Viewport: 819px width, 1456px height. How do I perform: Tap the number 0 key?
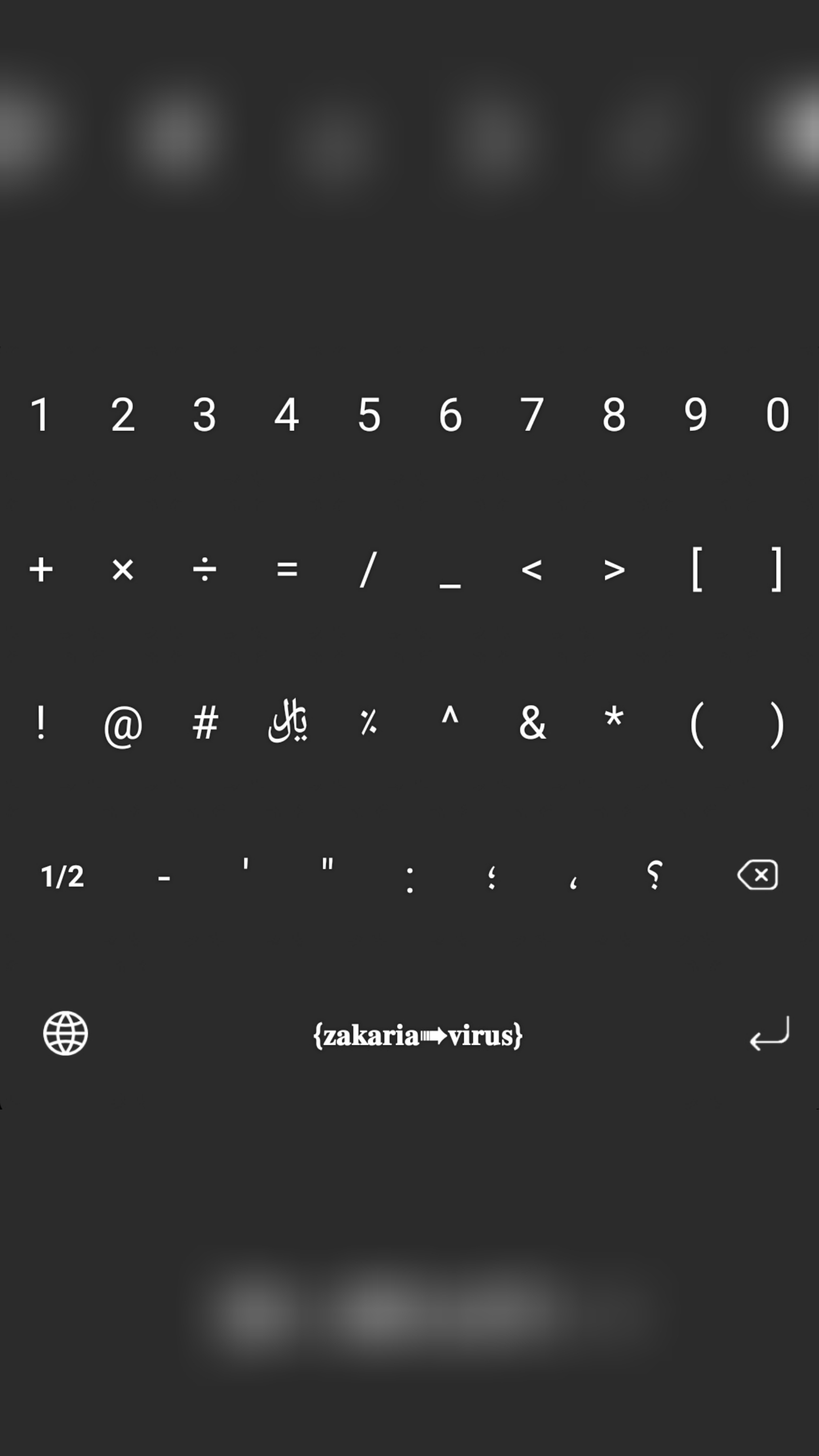[777, 415]
